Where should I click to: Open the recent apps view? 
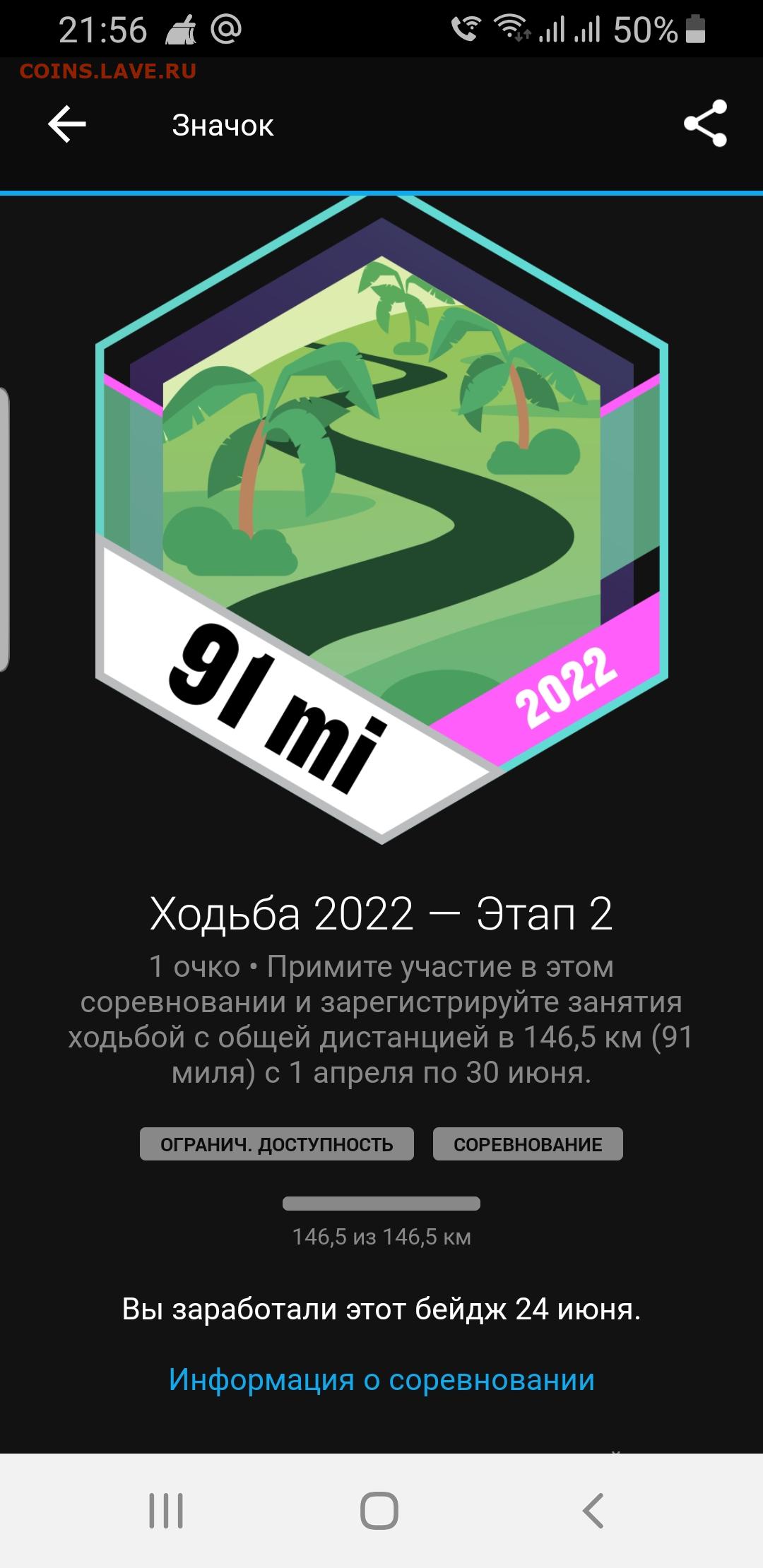coord(166,1510)
